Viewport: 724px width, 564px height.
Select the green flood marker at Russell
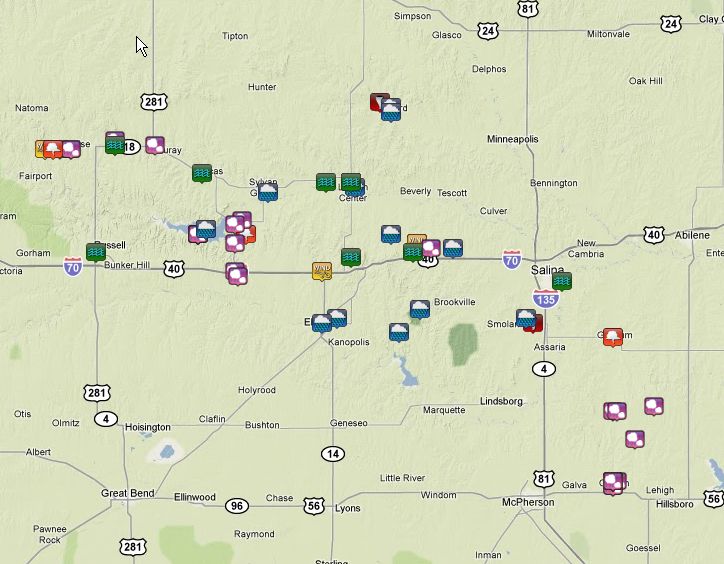tap(95, 251)
